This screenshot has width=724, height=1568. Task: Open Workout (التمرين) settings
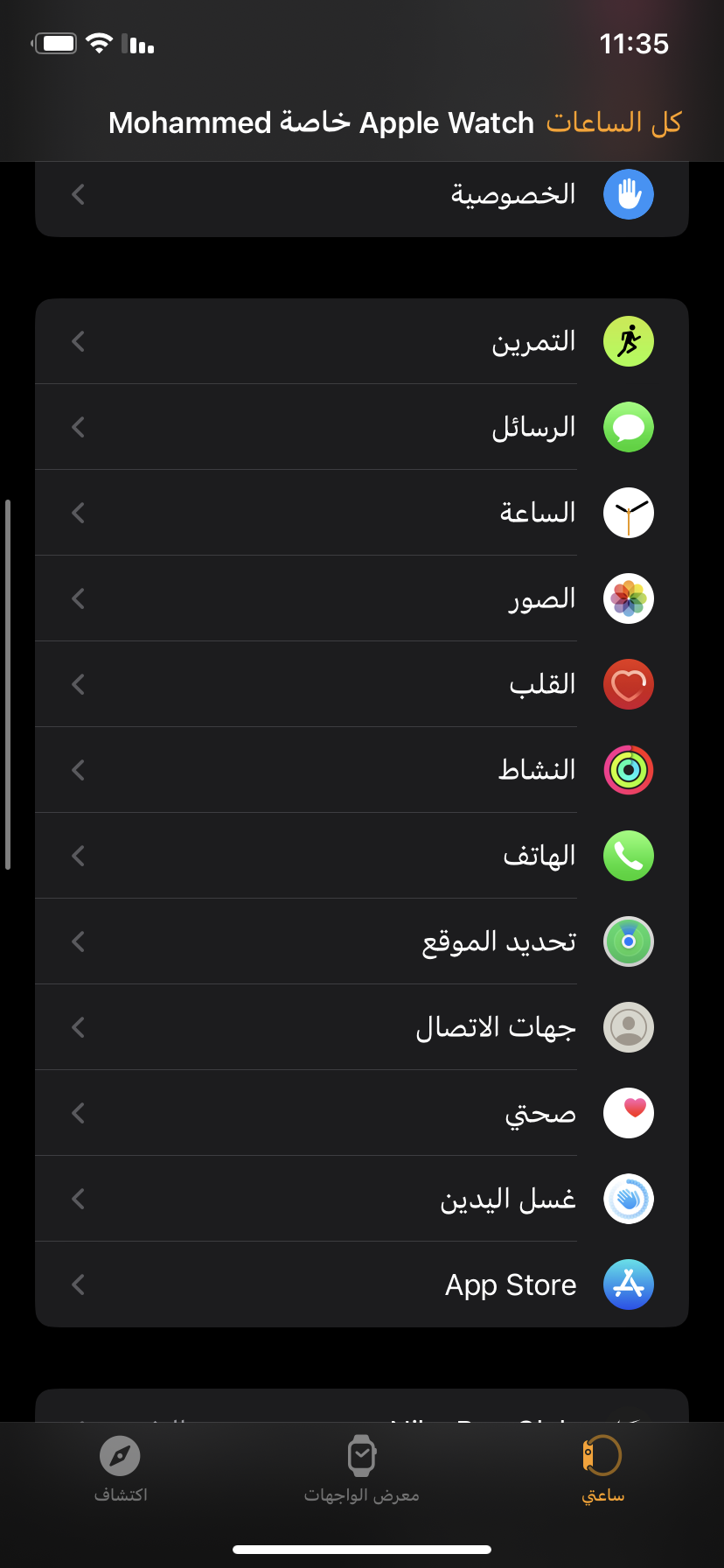pos(362,341)
